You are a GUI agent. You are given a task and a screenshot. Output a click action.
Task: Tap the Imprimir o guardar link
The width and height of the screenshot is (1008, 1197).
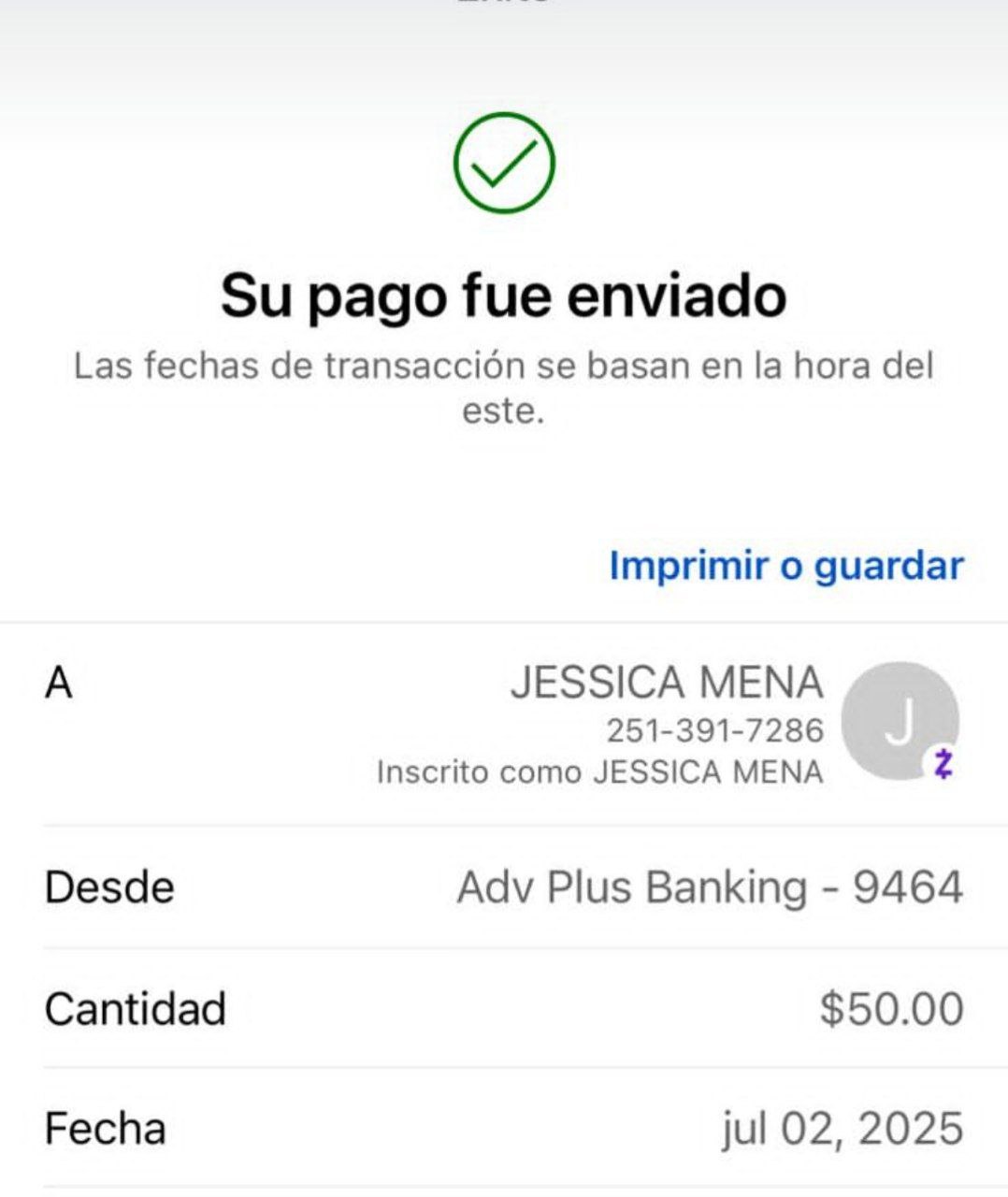pyautogui.click(x=785, y=566)
